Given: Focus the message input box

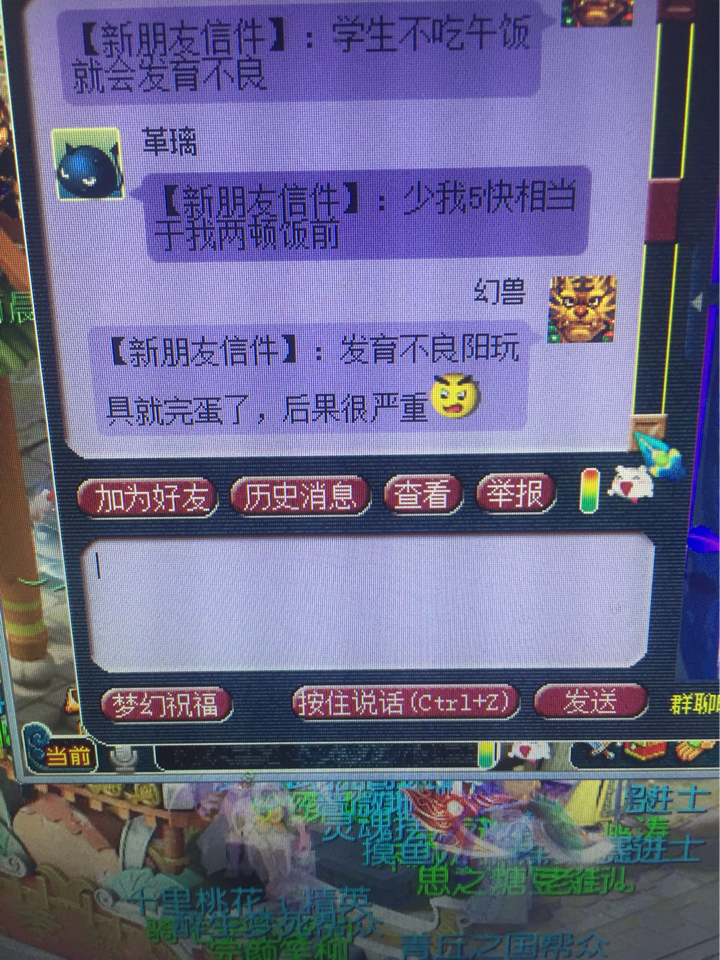Looking at the screenshot, I should [370, 600].
